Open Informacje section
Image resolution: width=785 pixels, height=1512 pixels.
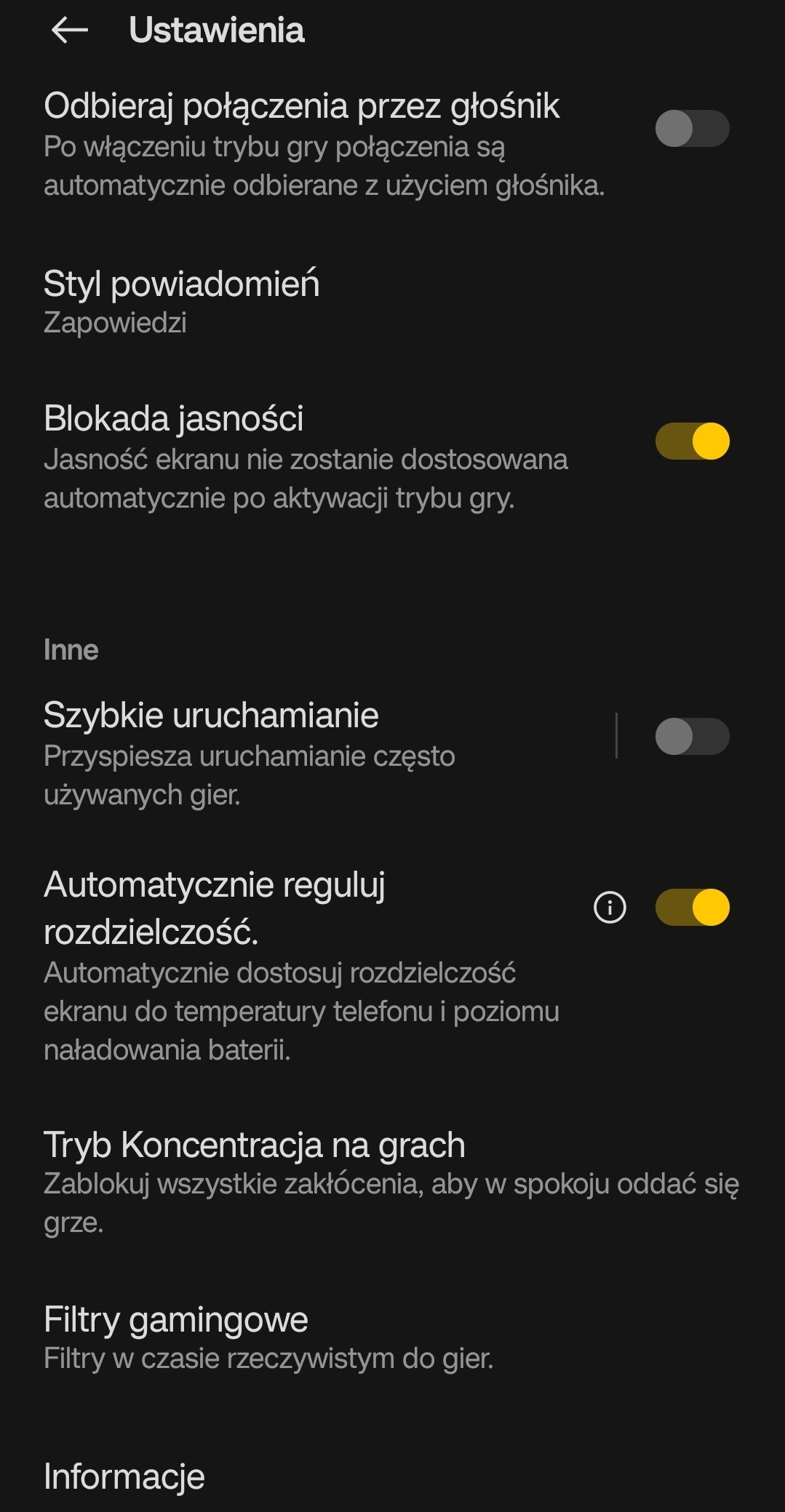pos(124,1477)
